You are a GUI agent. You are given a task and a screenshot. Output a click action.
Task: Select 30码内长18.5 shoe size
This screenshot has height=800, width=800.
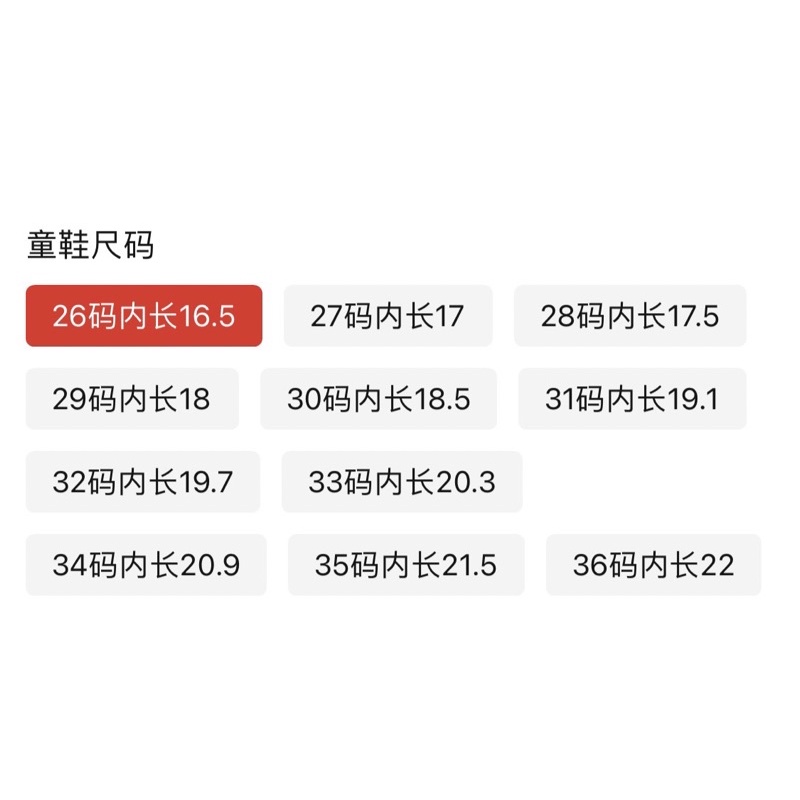[379, 399]
